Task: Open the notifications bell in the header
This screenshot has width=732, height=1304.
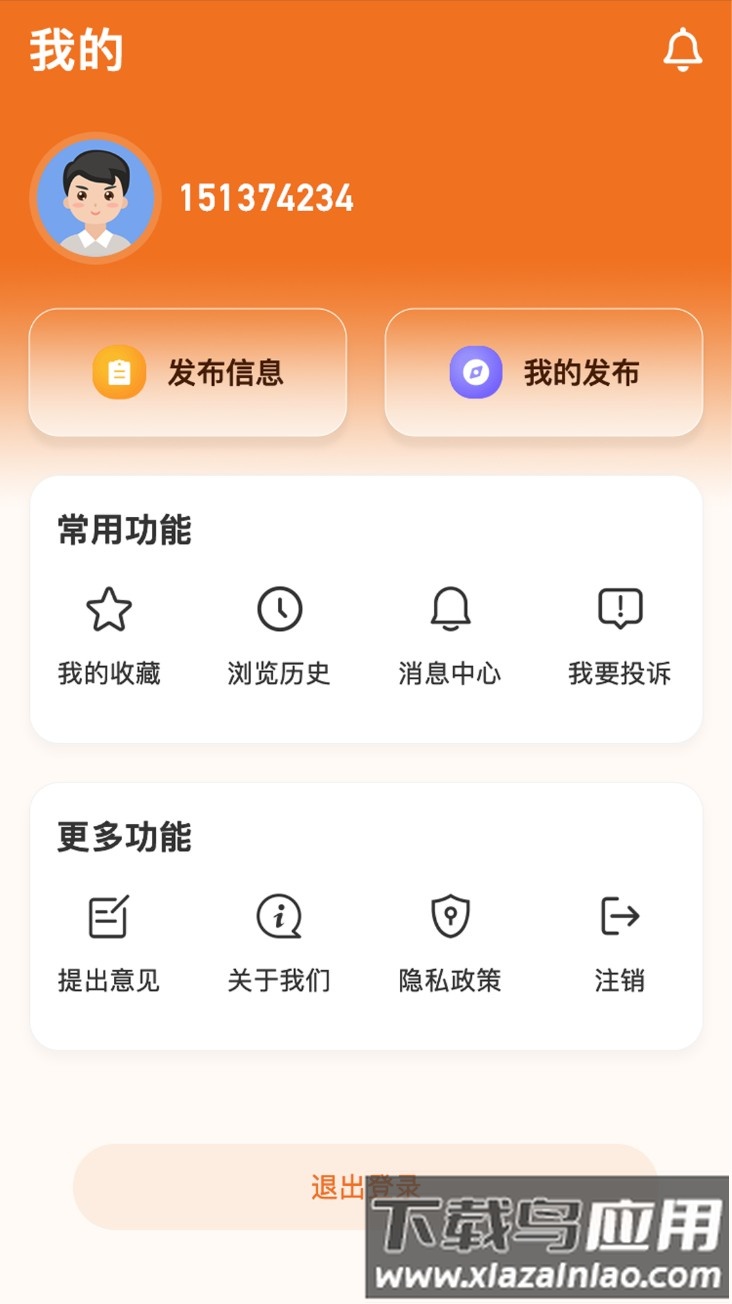Action: click(683, 50)
